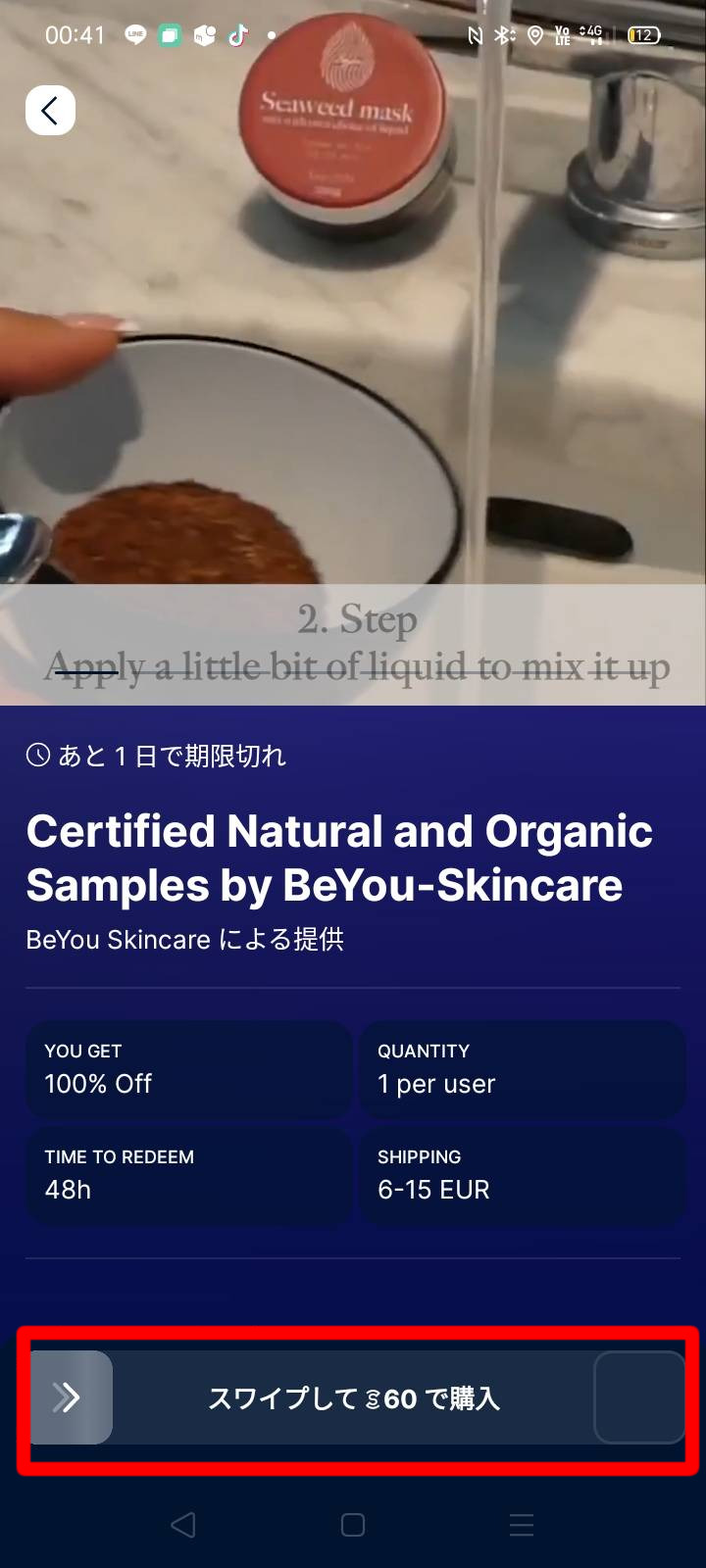Image resolution: width=706 pixels, height=1568 pixels.
Task: Go back using the top-left arrow
Action: pos(50,110)
